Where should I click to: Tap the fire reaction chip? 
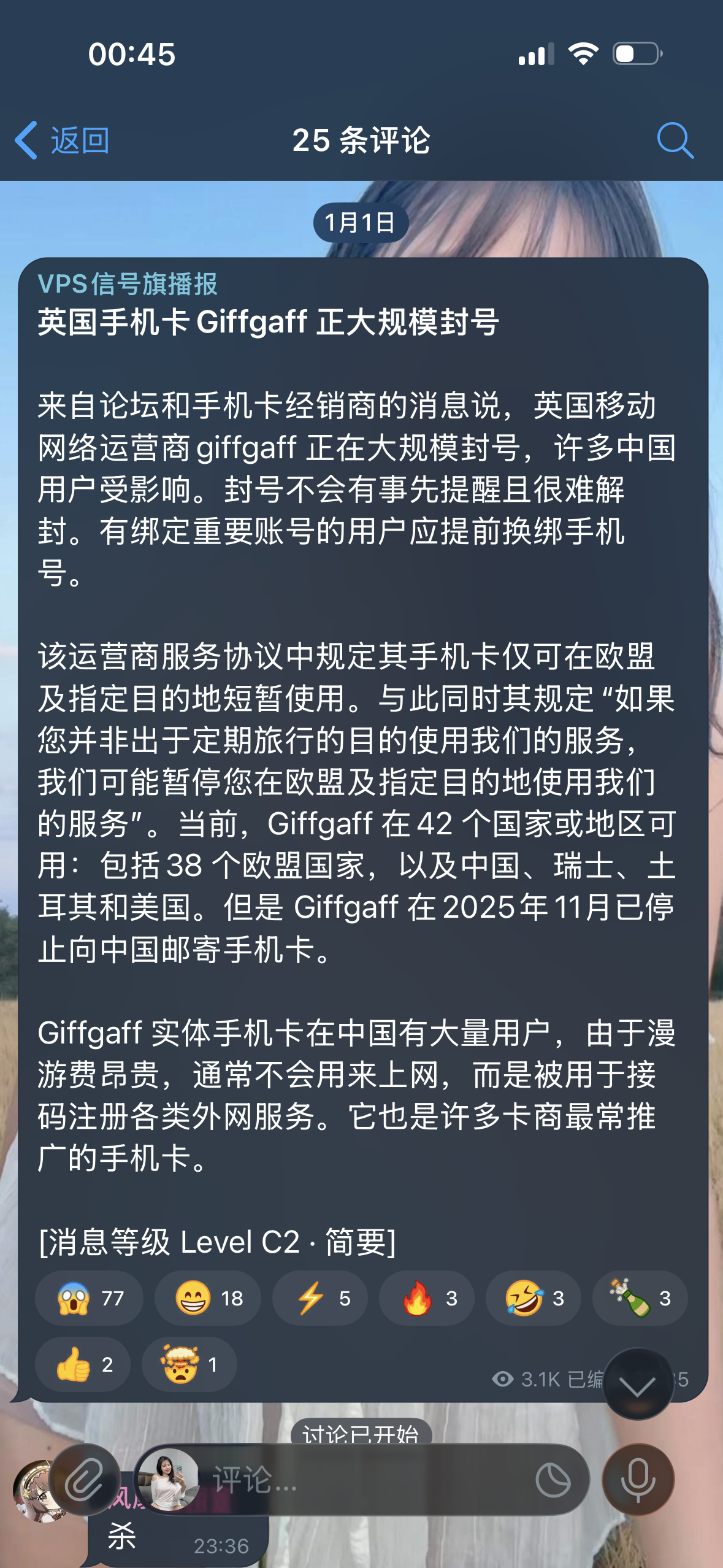click(427, 1298)
